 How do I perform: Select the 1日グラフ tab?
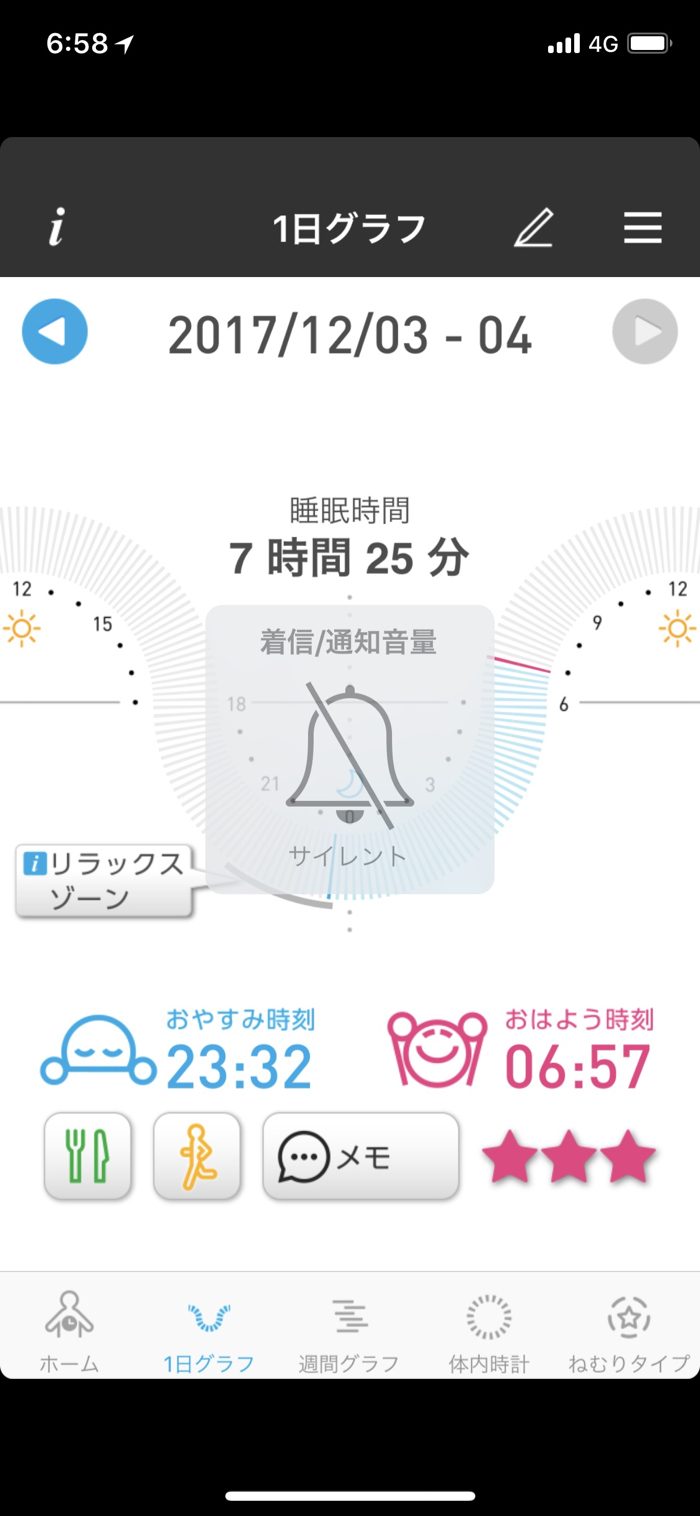tap(209, 1332)
